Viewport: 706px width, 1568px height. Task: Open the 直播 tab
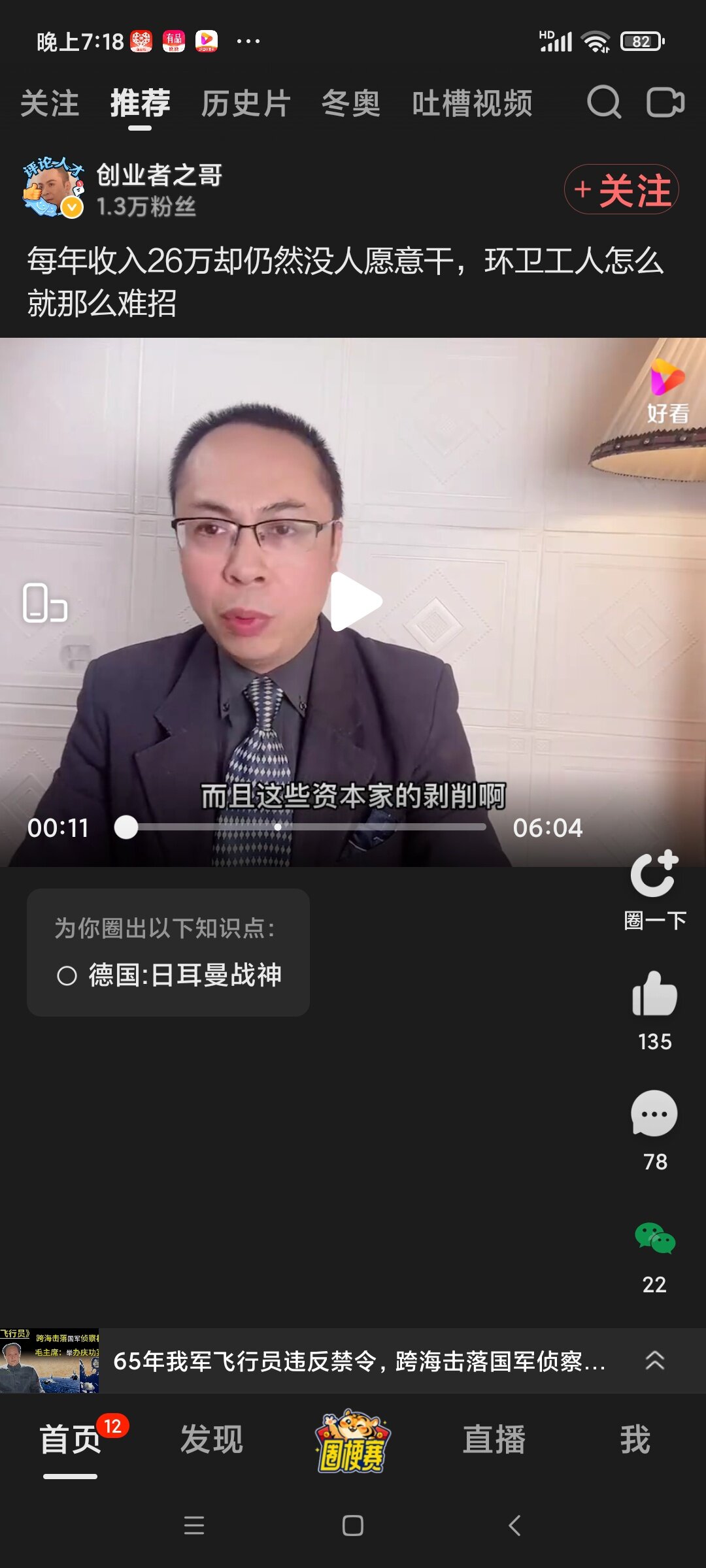pyautogui.click(x=494, y=1440)
